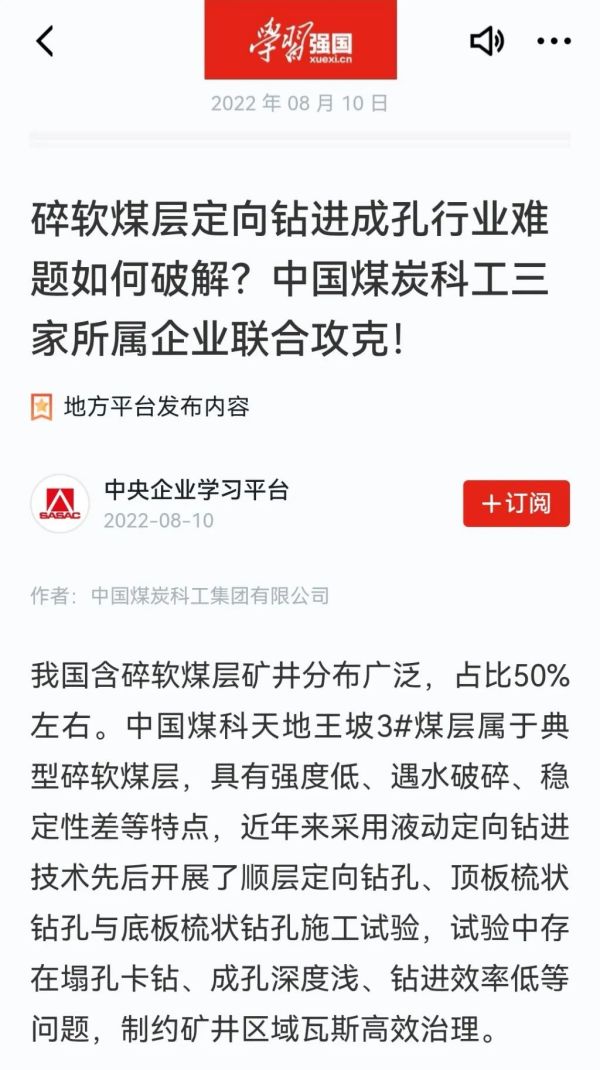Open the three-dot overflow menu
This screenshot has width=600, height=1070.
pos(553,41)
